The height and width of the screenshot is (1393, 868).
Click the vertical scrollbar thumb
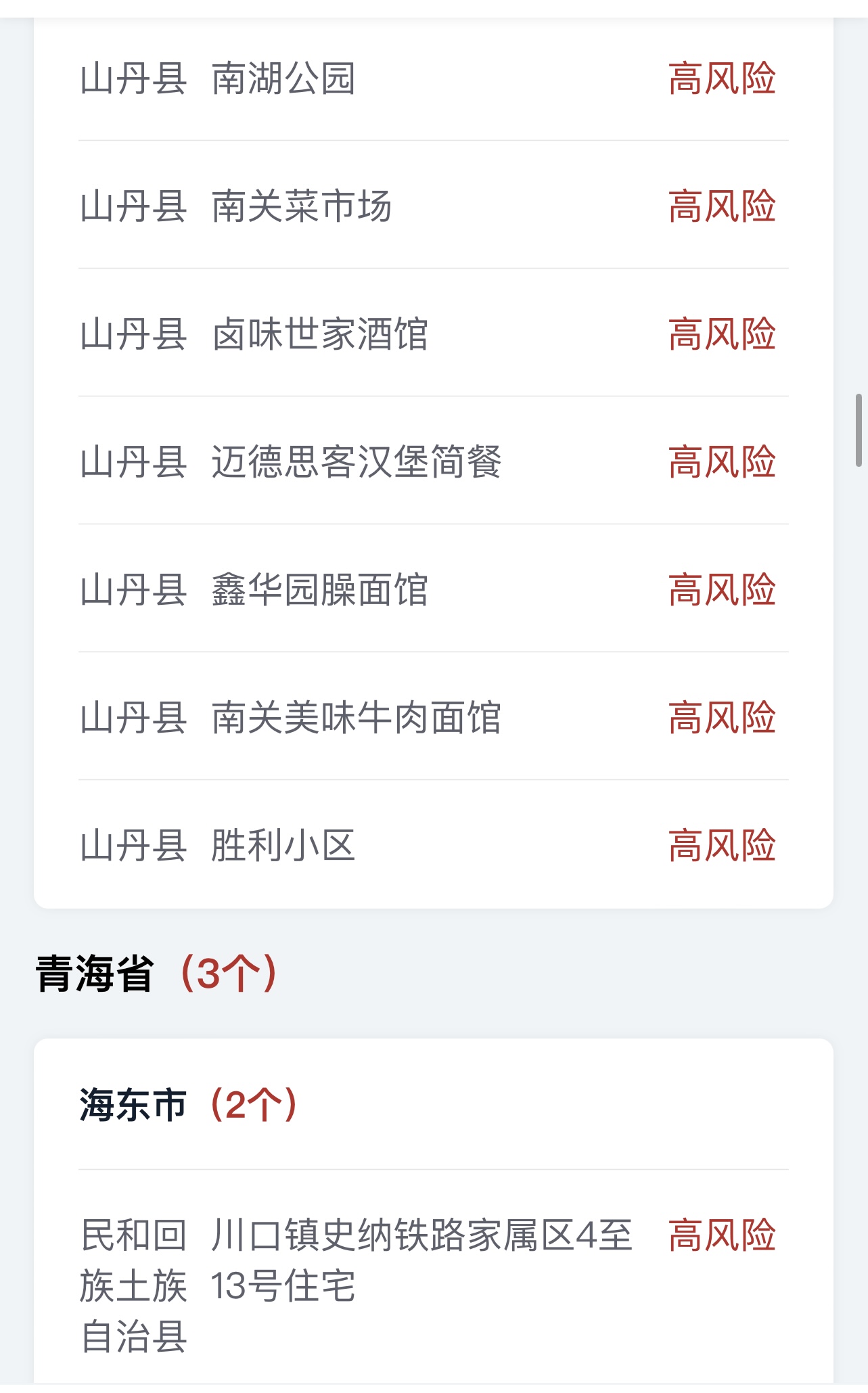click(x=859, y=430)
